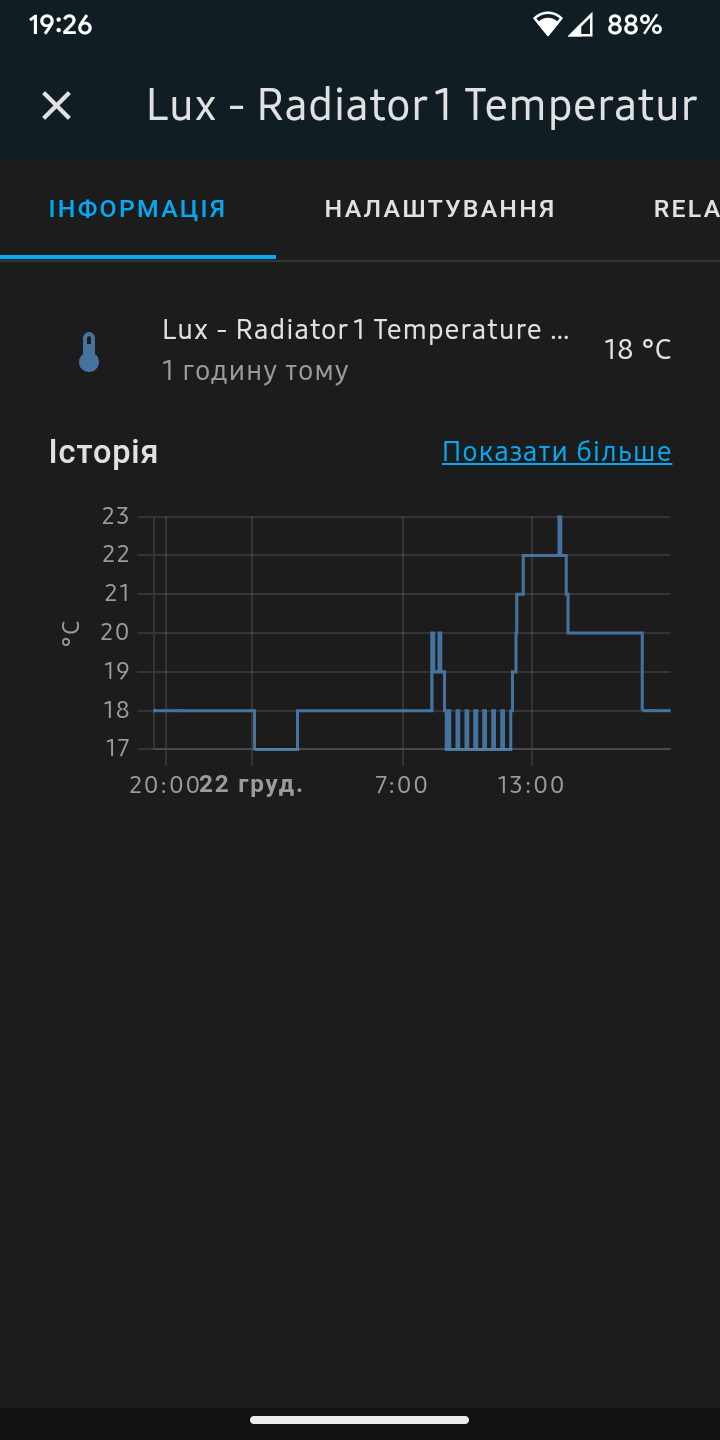Tap the Показати більше history link
The height and width of the screenshot is (1440, 720).
[556, 452]
